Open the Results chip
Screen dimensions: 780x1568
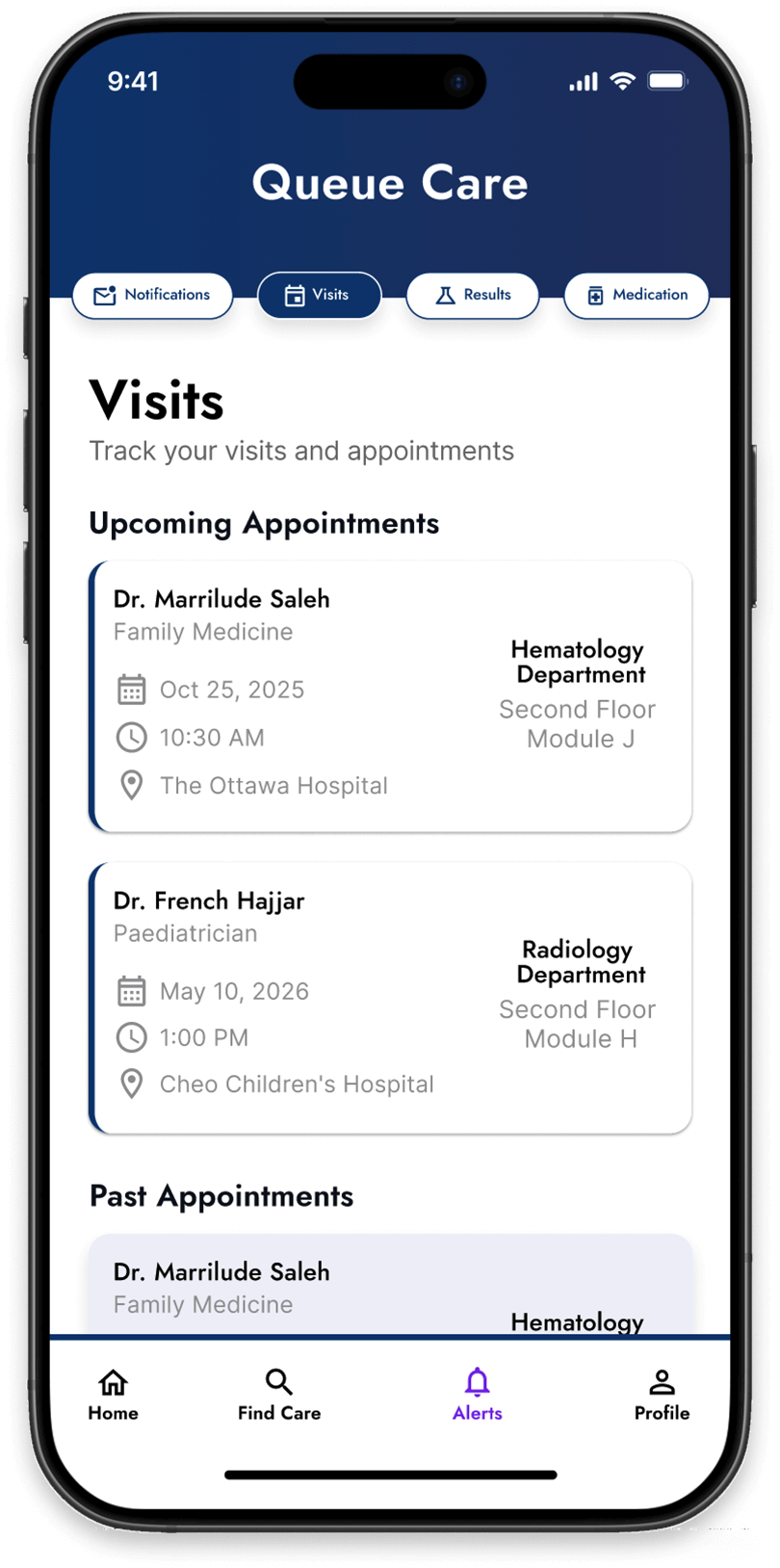(x=472, y=295)
